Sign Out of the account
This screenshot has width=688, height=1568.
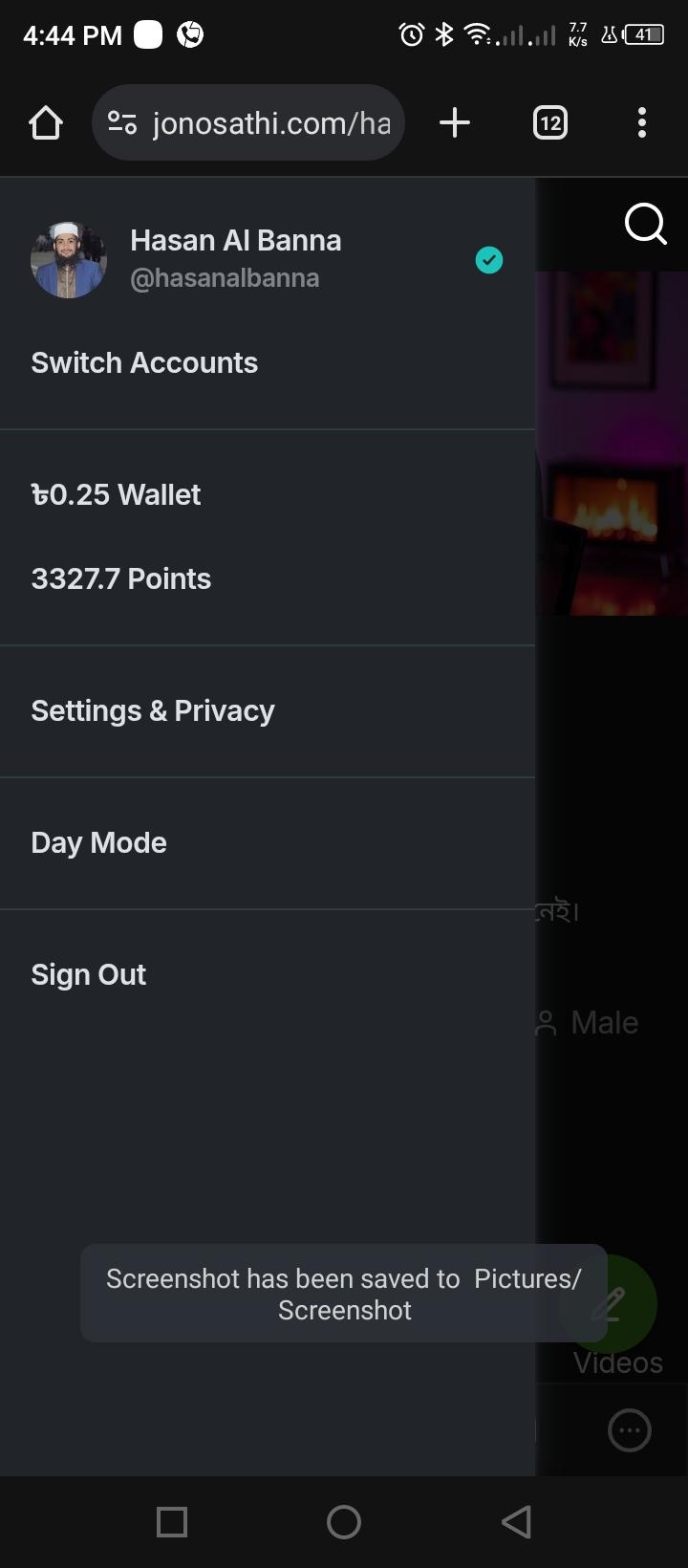pyautogui.click(x=89, y=975)
